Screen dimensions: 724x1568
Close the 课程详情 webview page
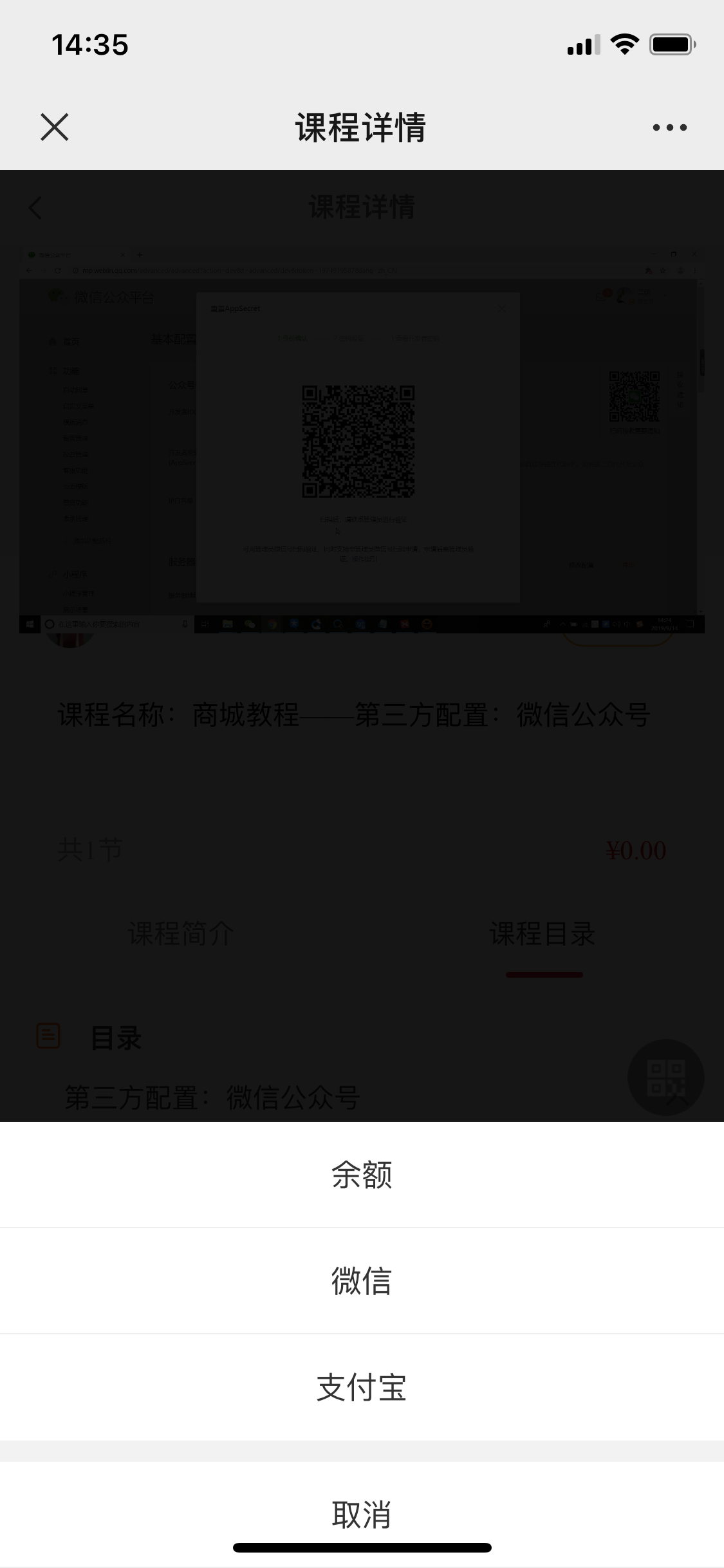(55, 127)
